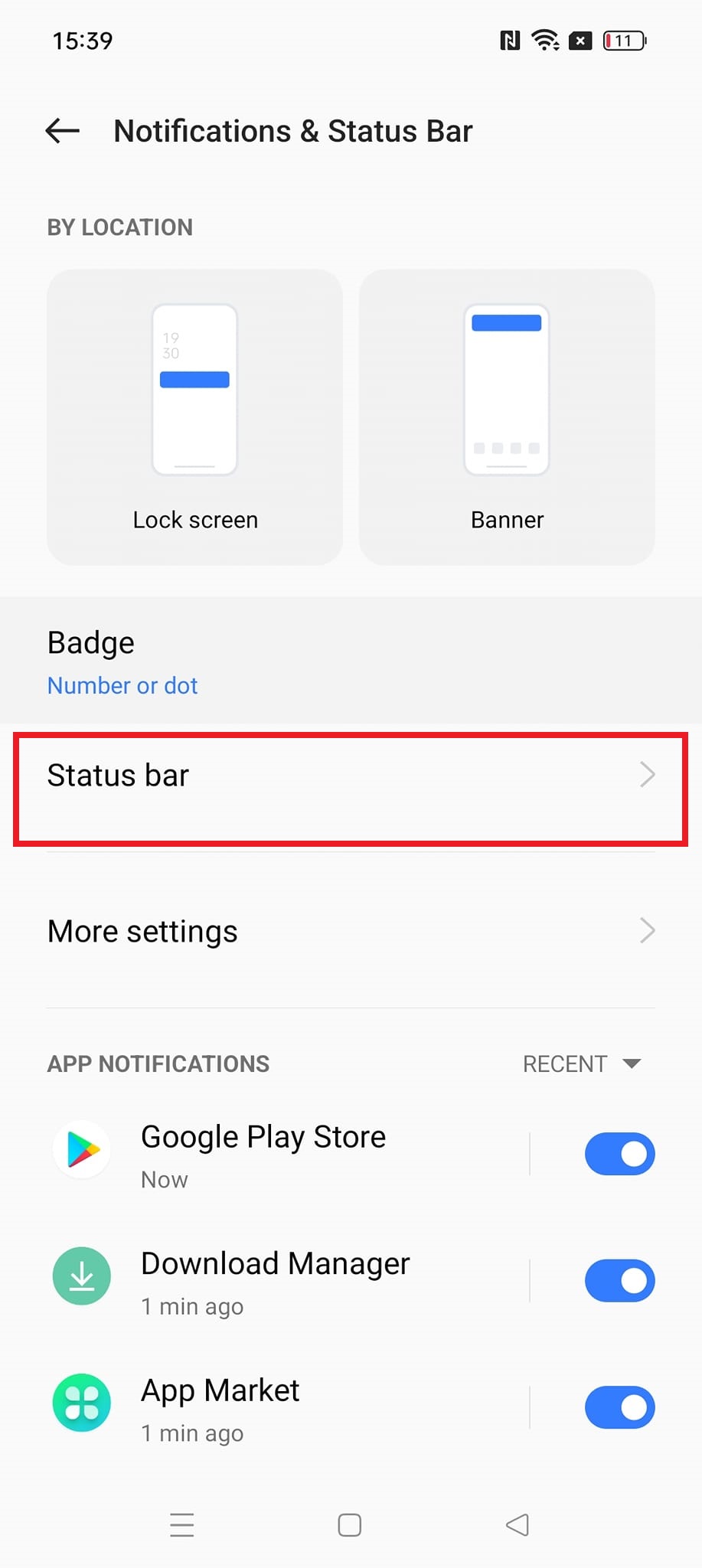Tap the system home button
Screen dimensions: 702x1568
(350, 1525)
